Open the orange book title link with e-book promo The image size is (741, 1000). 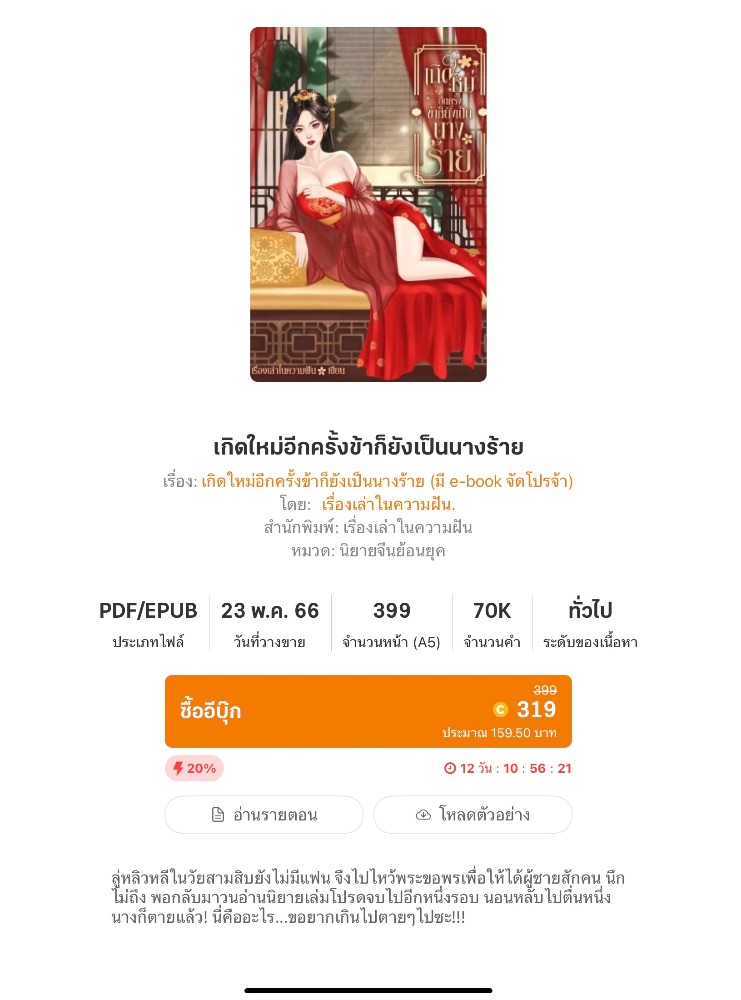(x=386, y=481)
